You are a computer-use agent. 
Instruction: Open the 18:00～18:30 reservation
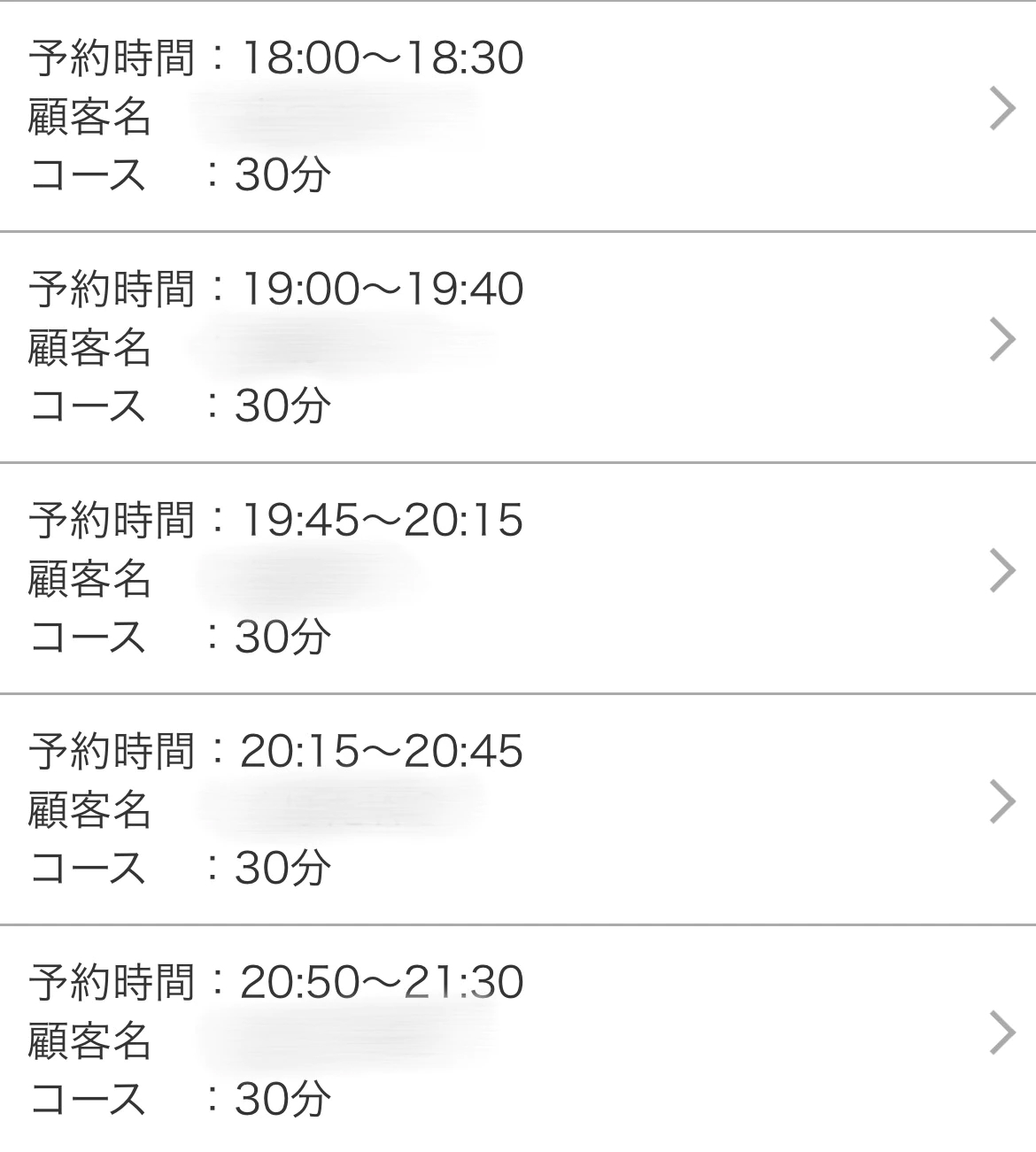coord(518,115)
